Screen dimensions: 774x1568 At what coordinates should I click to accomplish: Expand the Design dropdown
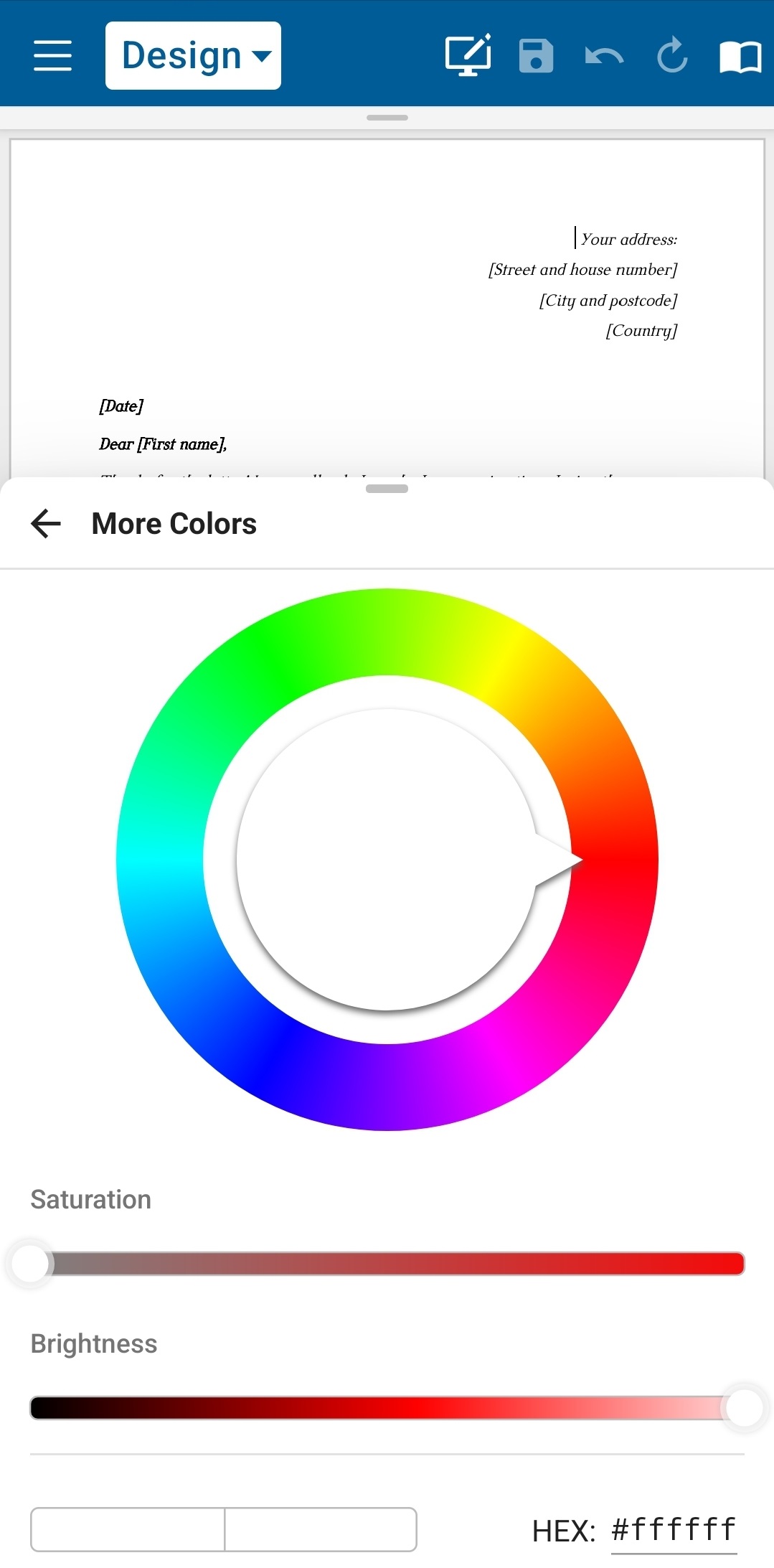193,55
